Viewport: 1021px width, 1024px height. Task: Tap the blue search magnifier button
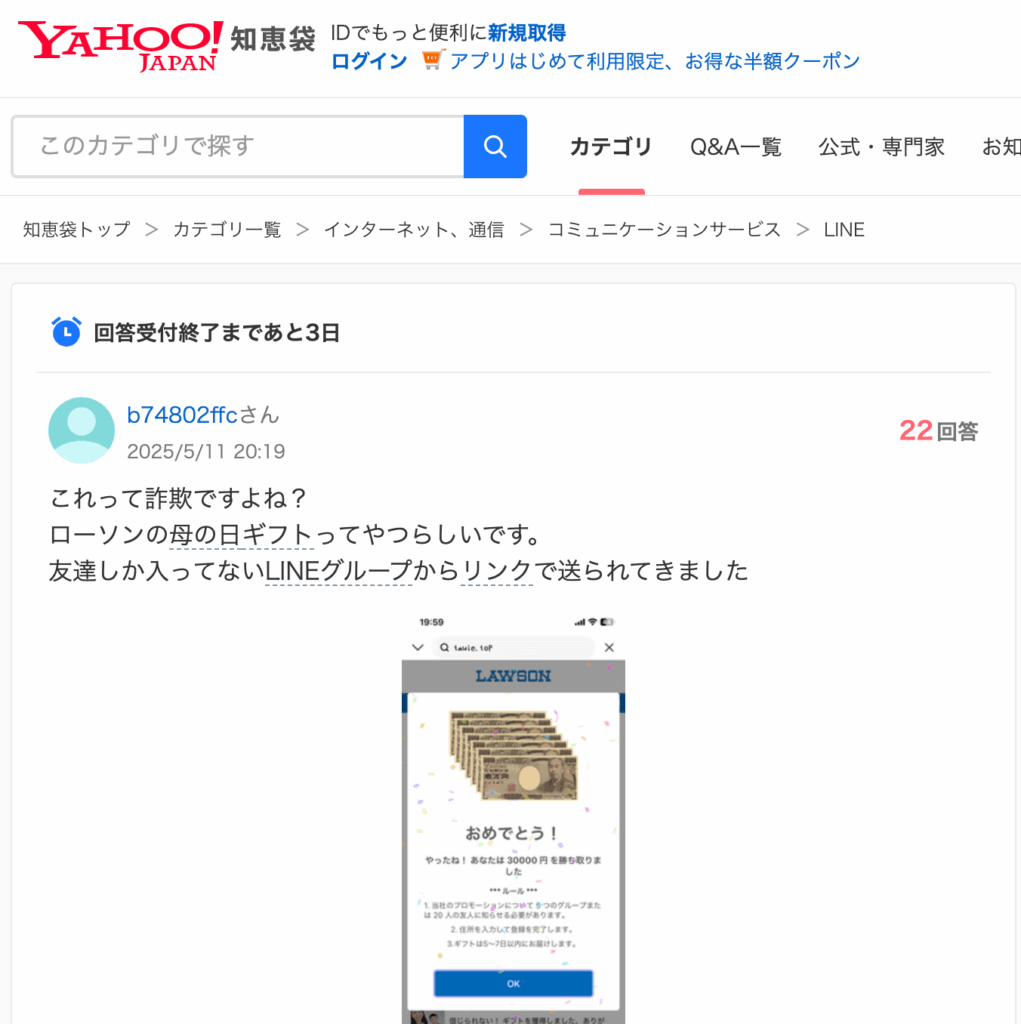[495, 146]
